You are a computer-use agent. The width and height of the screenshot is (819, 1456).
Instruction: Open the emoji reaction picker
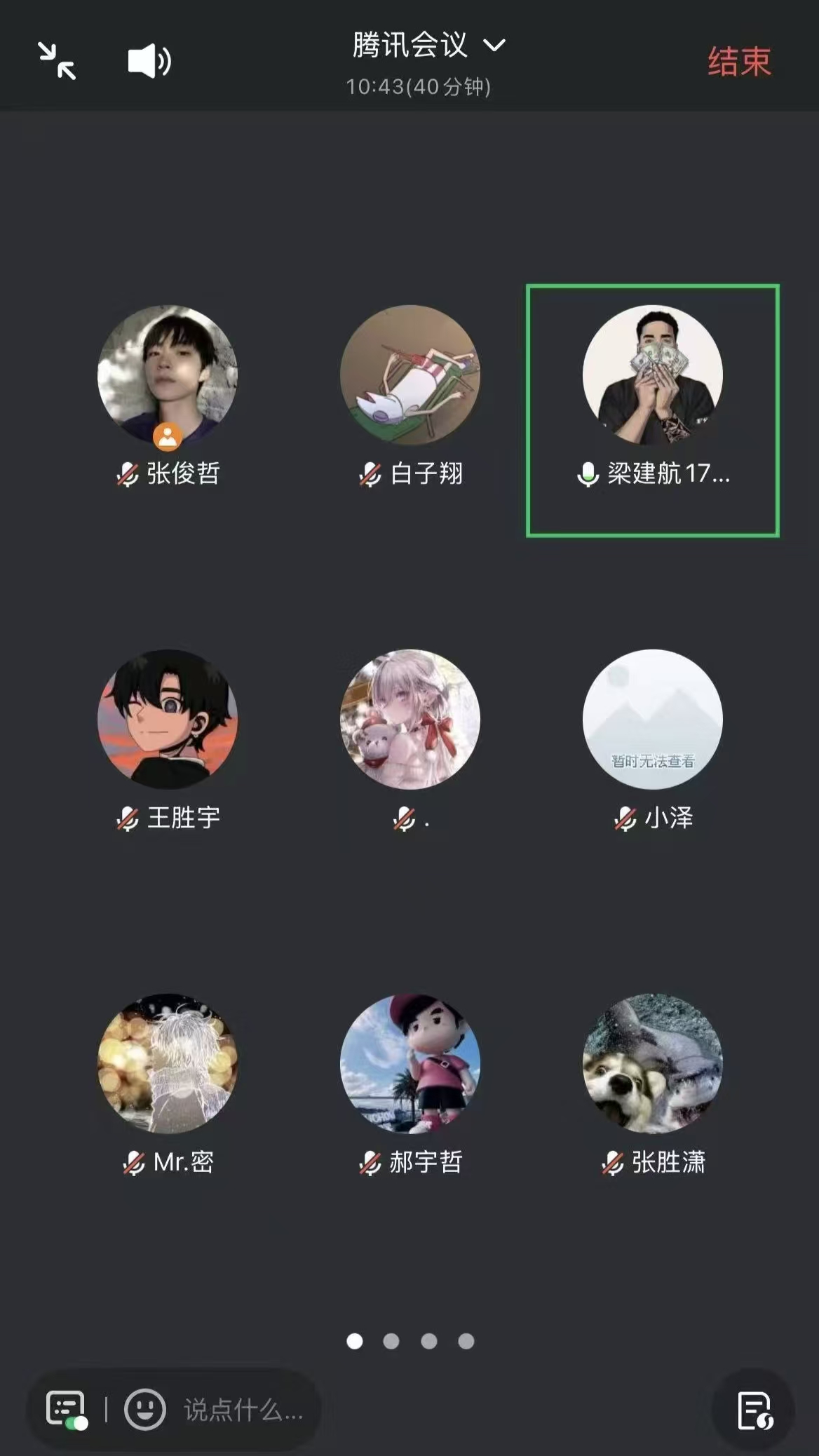145,1409
